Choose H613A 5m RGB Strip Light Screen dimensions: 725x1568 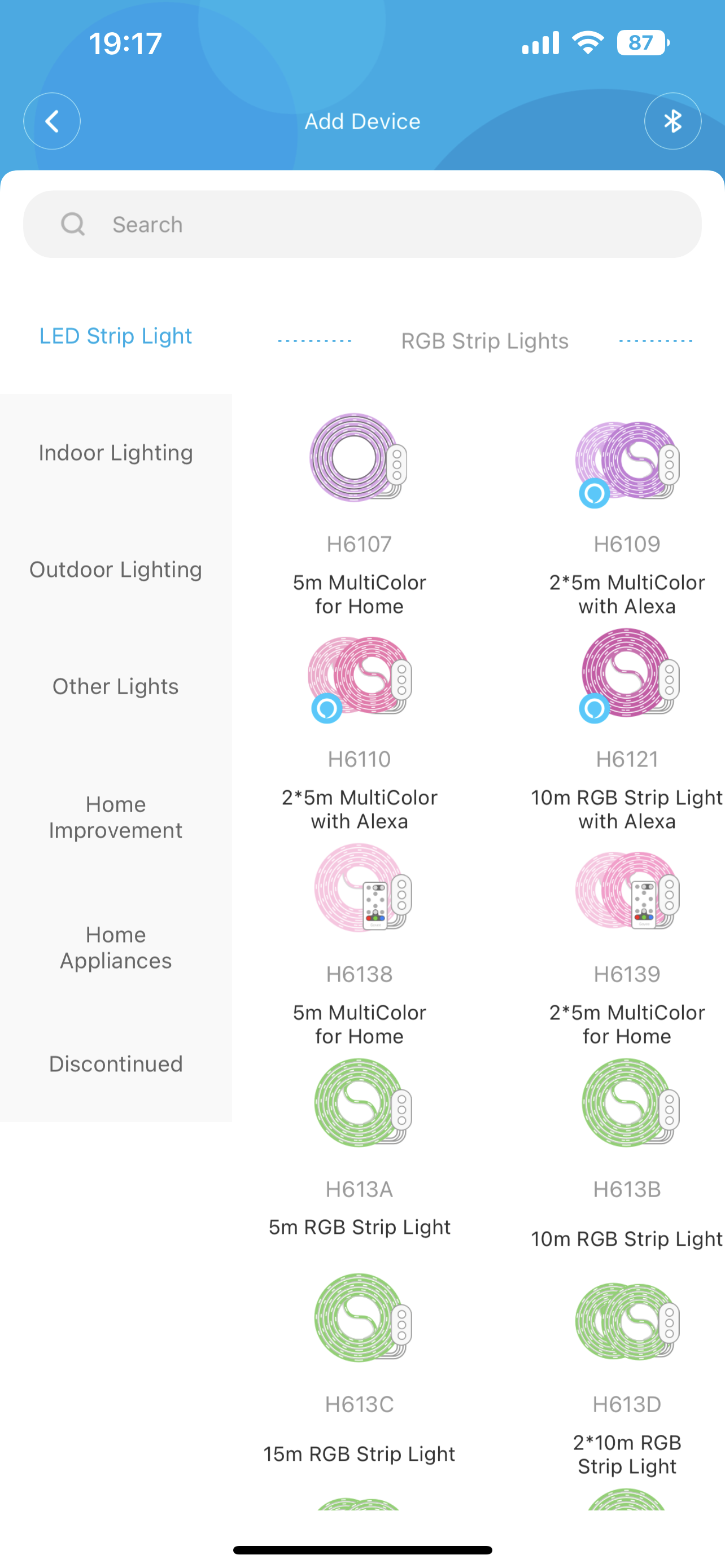point(359,1150)
